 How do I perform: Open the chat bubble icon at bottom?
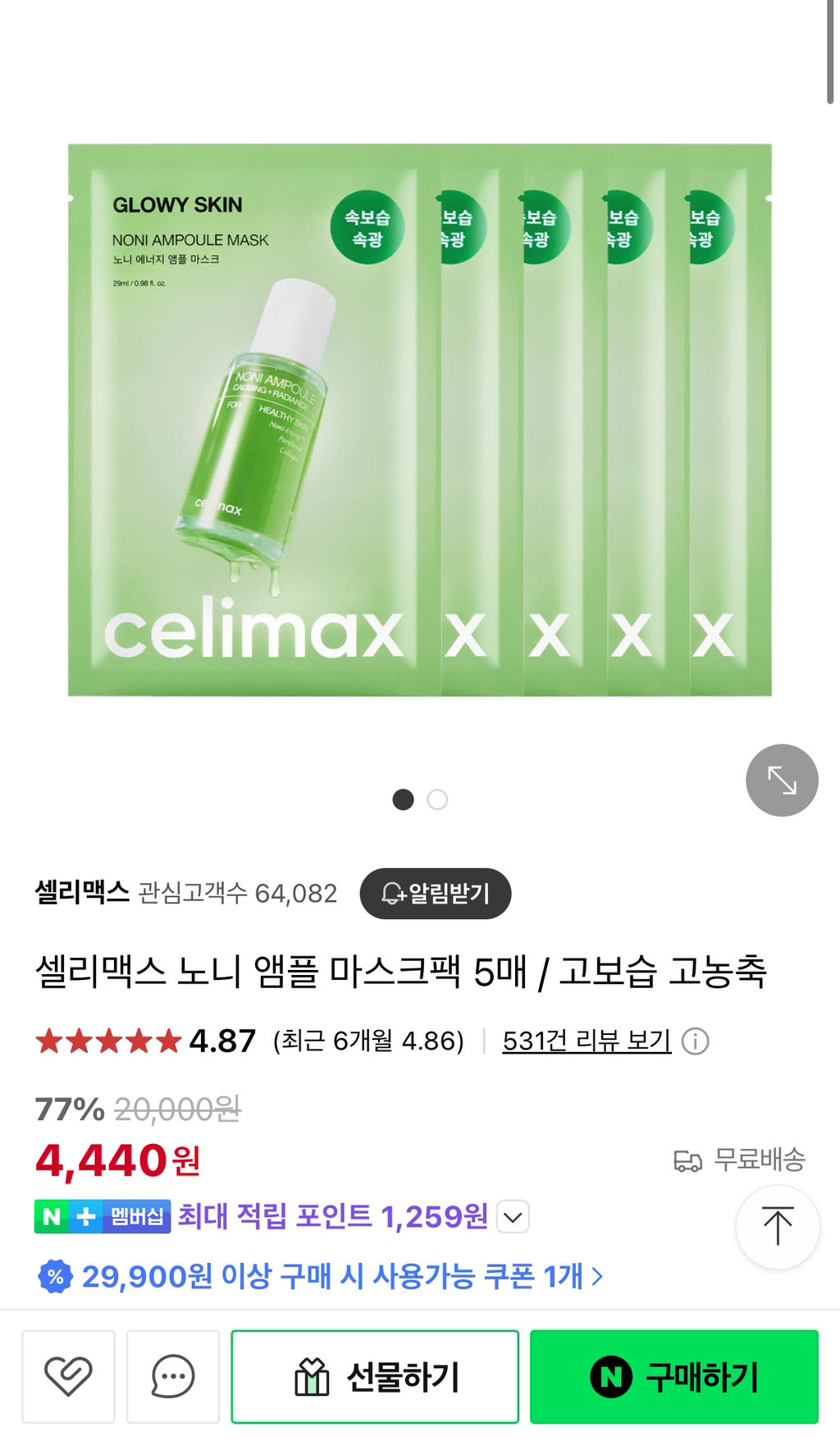[x=171, y=1377]
